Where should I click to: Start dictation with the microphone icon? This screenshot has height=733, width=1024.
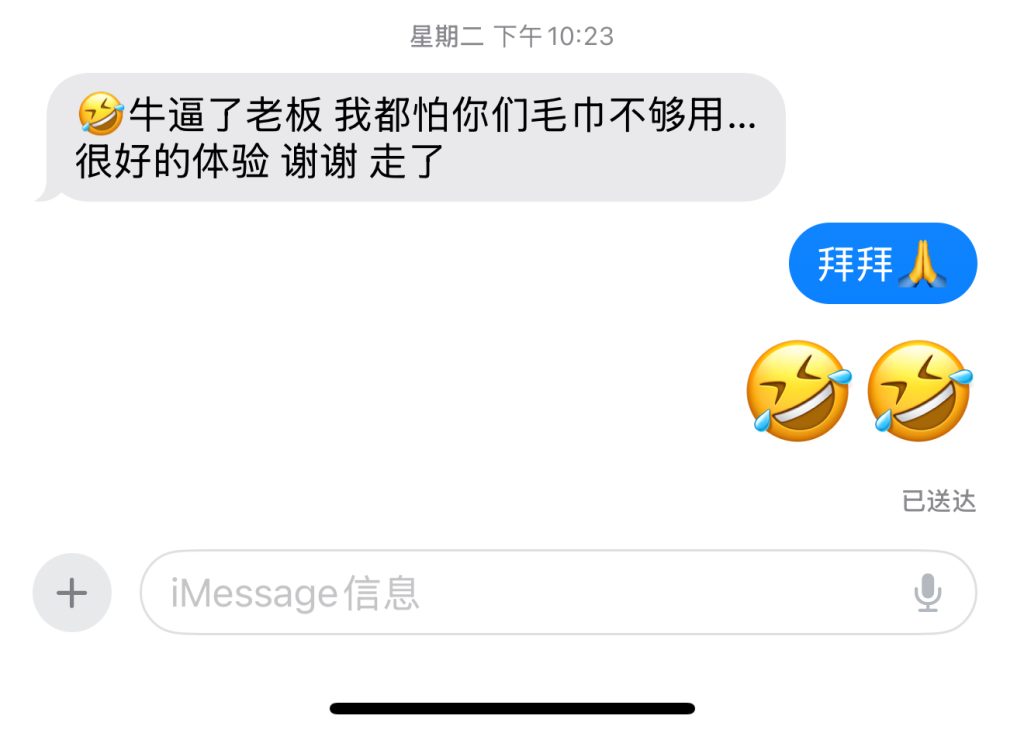pos(927,593)
